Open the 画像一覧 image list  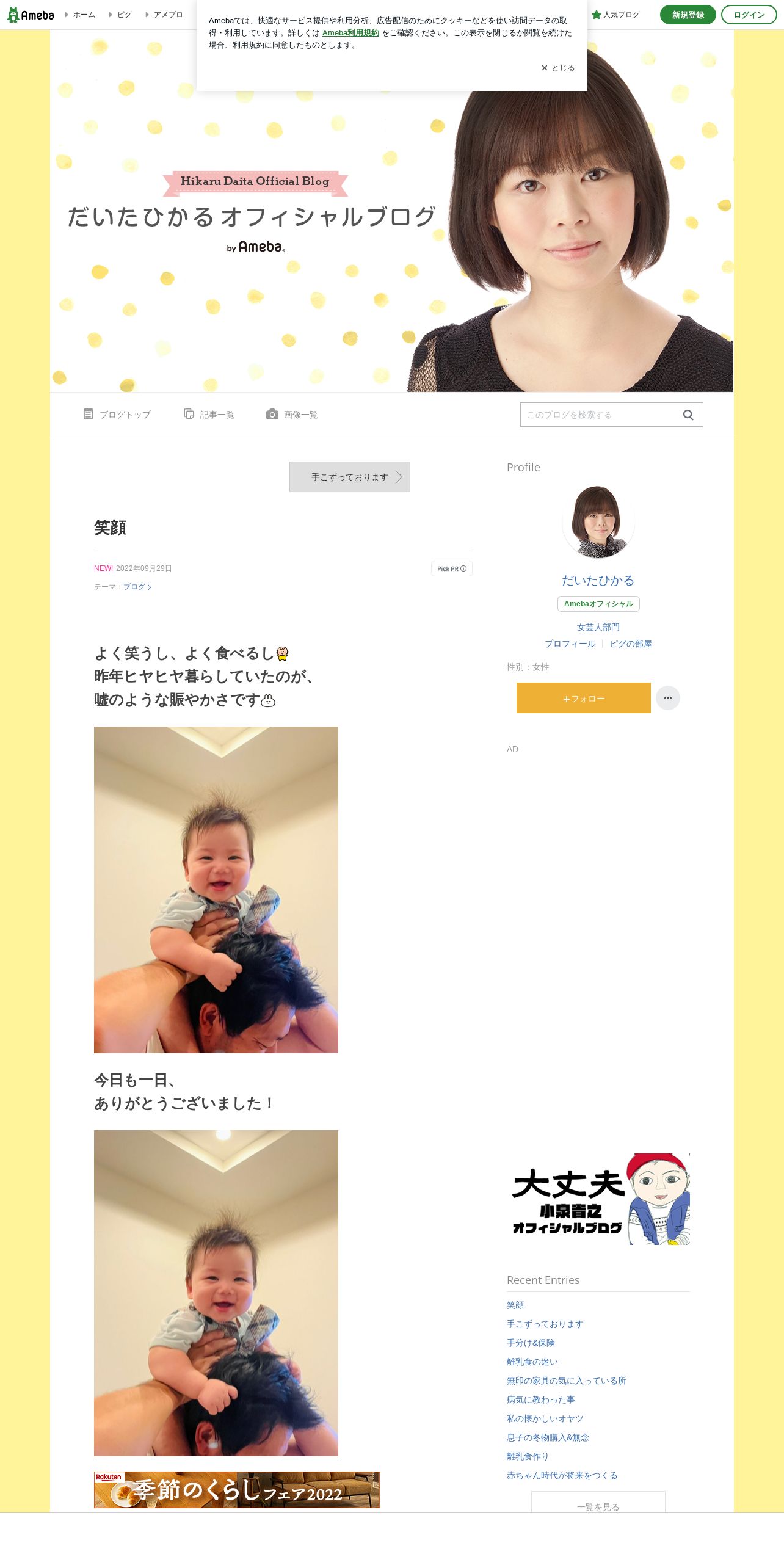click(292, 415)
